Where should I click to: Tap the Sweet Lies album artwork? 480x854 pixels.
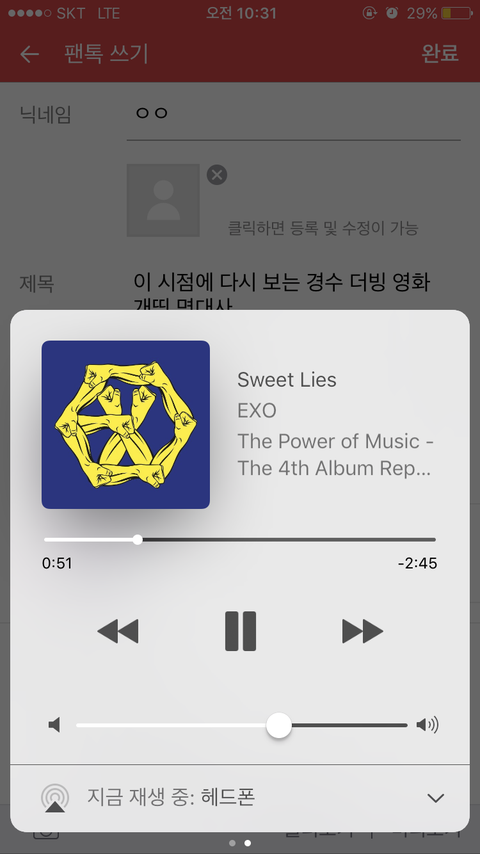click(126, 425)
